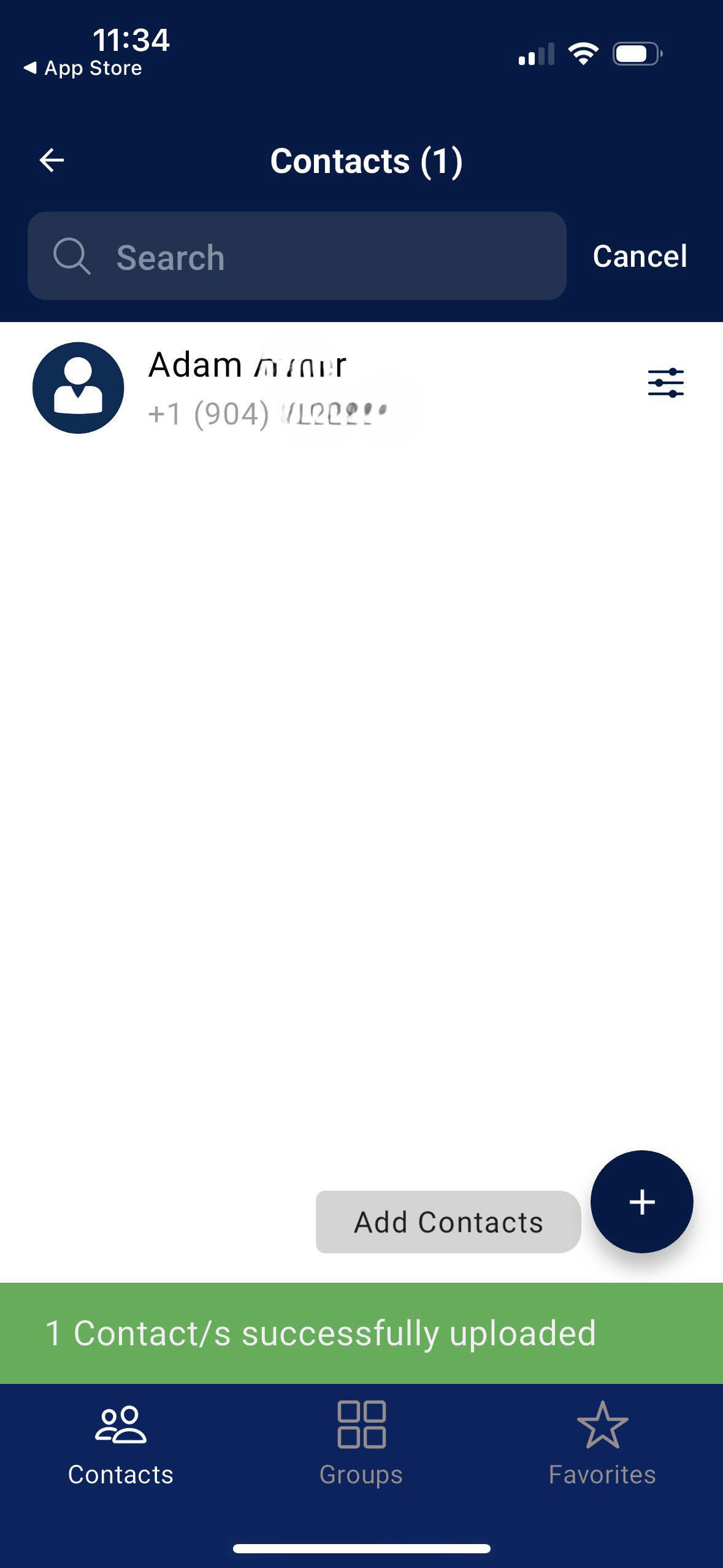This screenshot has width=723, height=1568.
Task: Switch to the Groups tab
Action: coord(361,1442)
